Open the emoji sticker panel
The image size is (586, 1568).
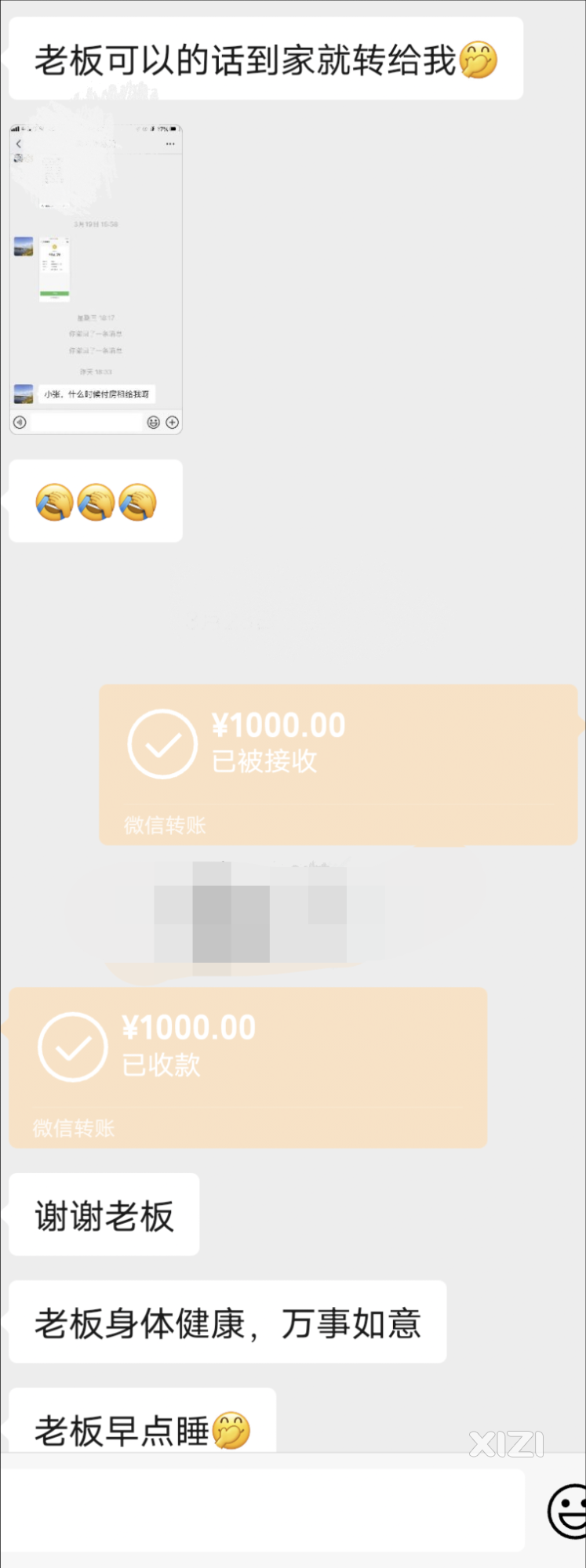point(568,1509)
